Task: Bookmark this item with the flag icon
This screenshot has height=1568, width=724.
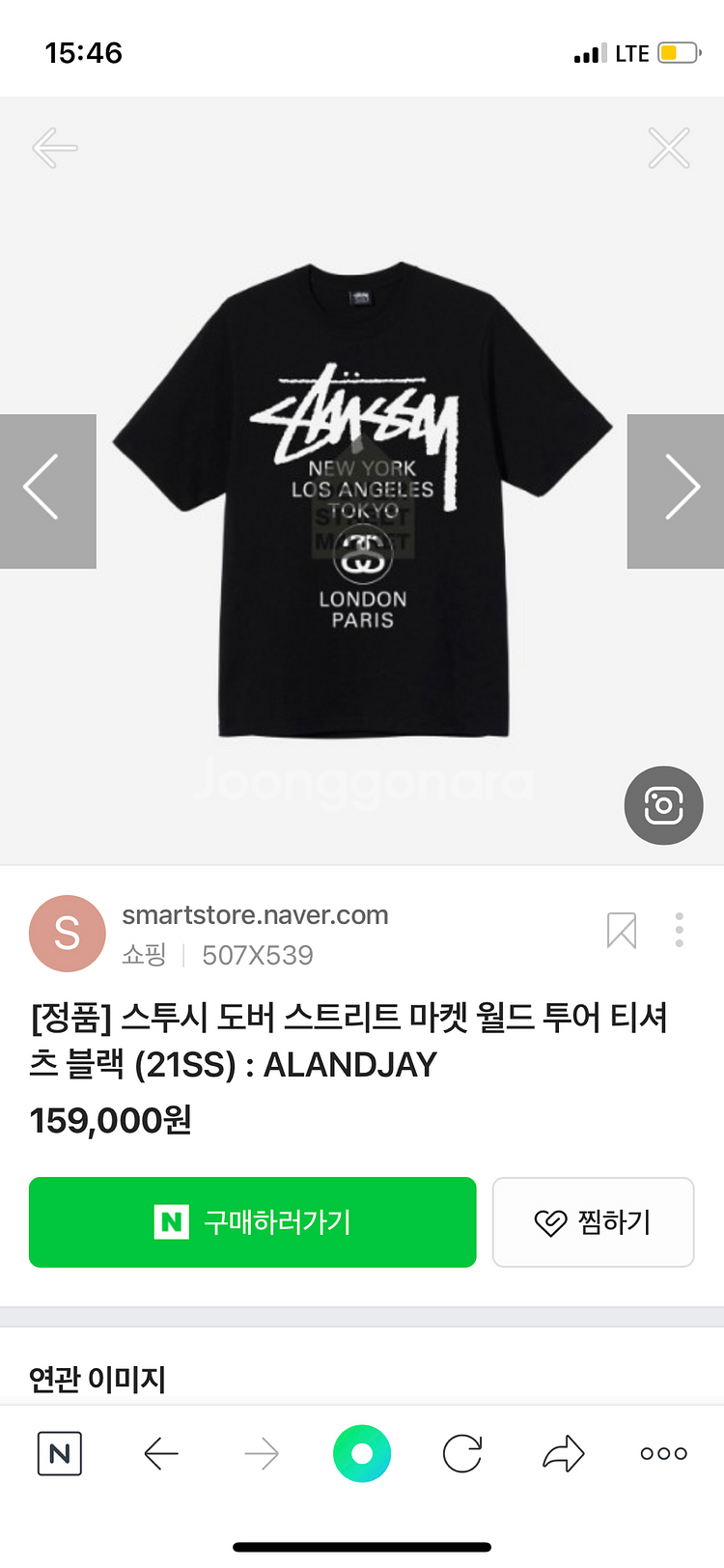Action: (x=622, y=930)
